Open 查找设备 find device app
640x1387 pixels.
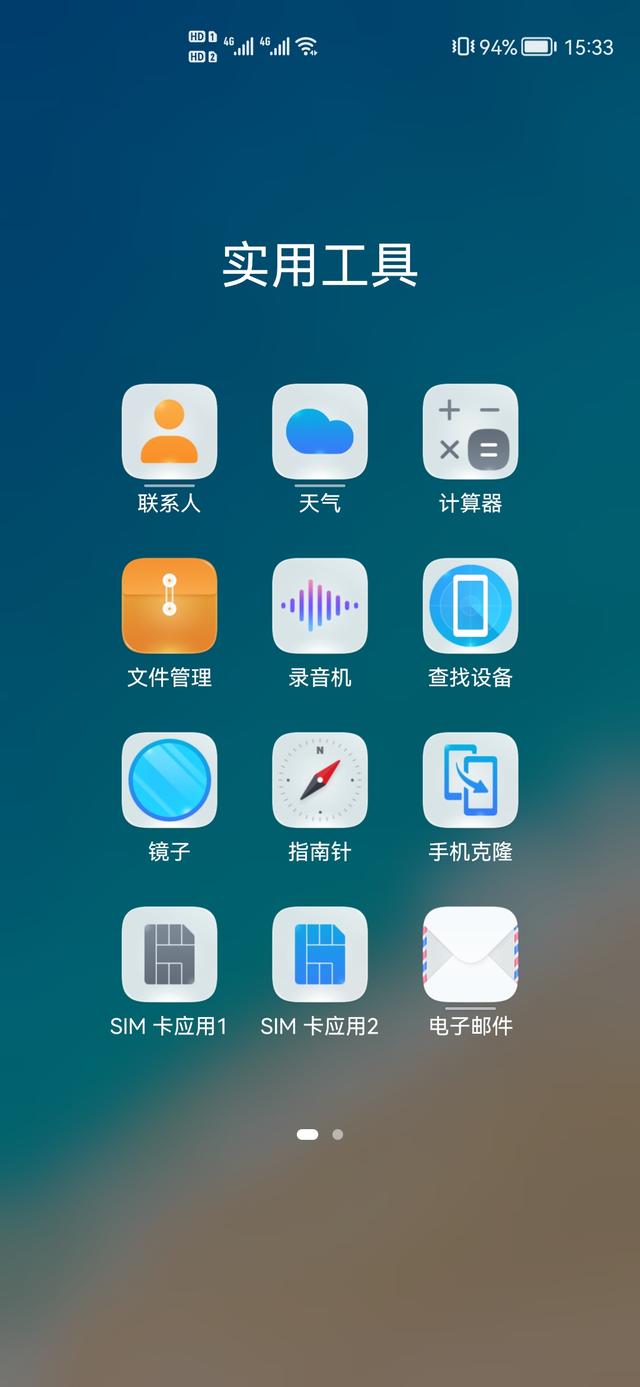(470, 606)
